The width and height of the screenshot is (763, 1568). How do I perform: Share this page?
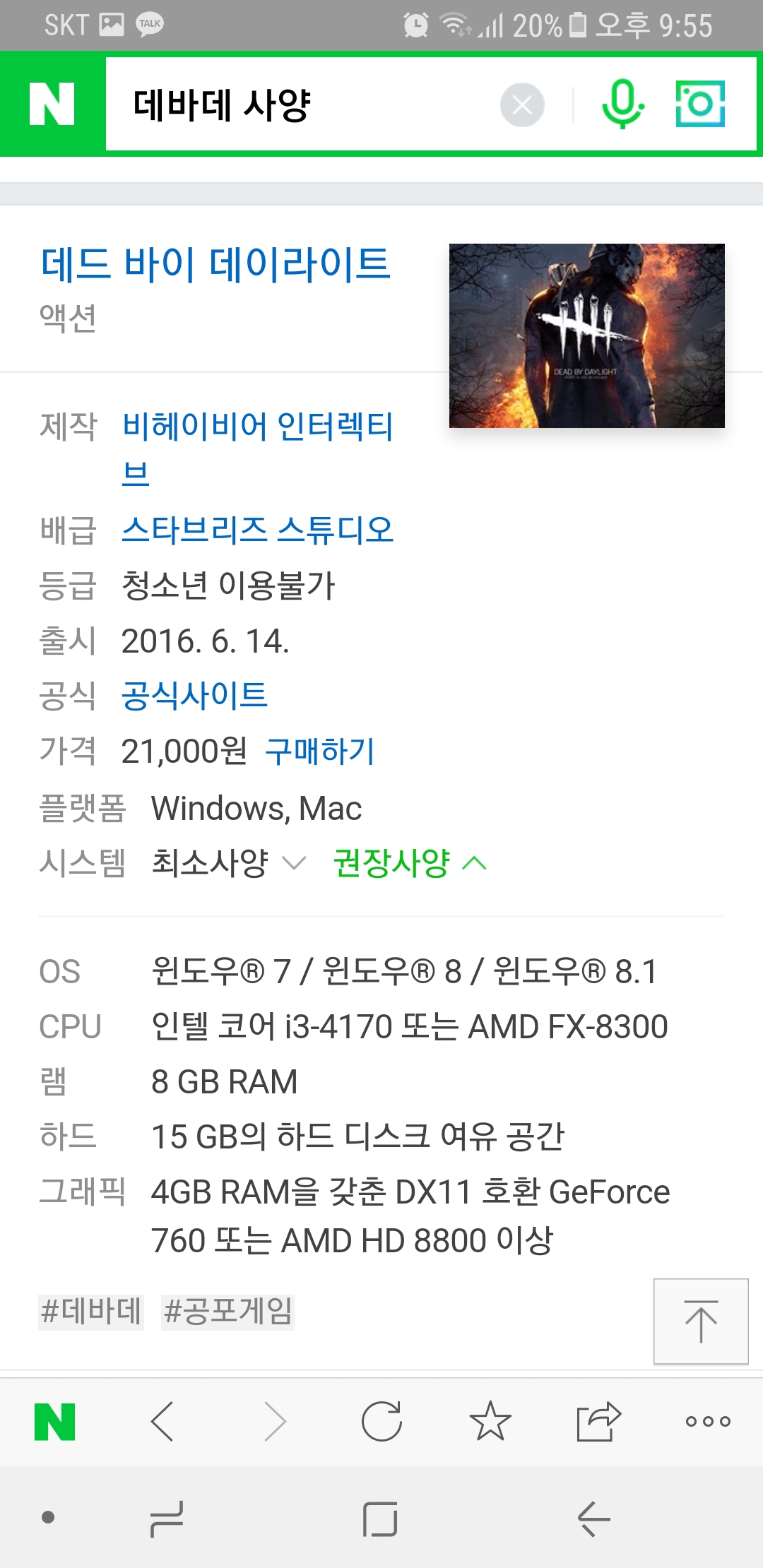click(x=598, y=1420)
